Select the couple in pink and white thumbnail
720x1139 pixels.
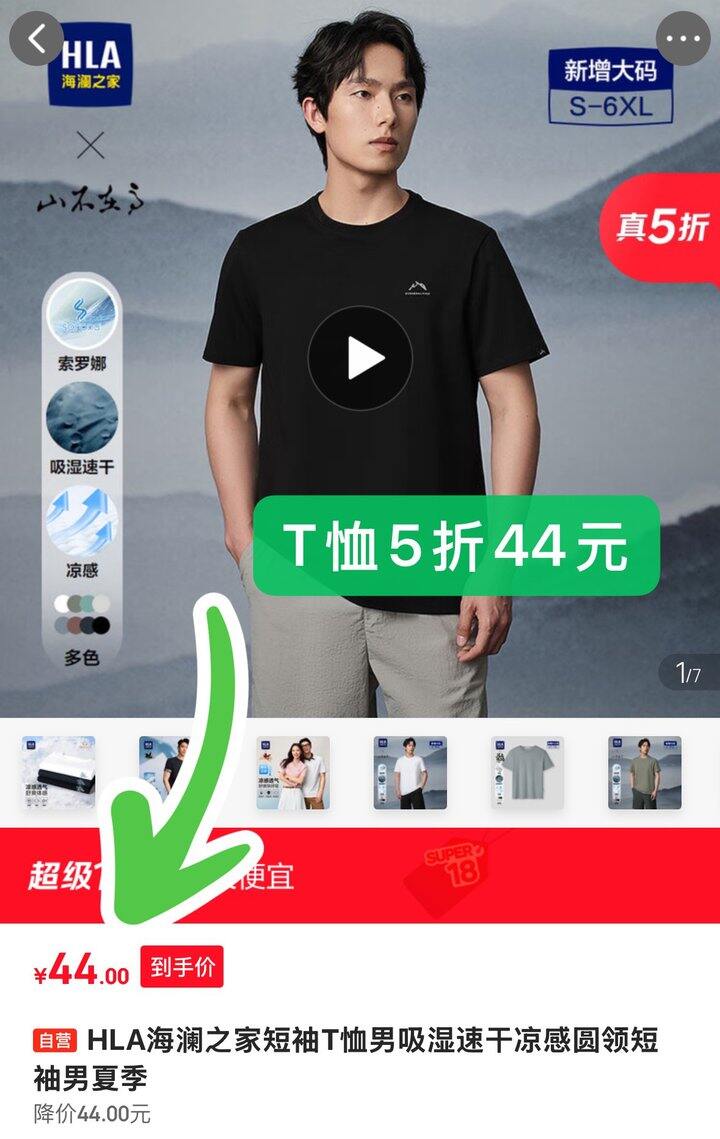point(293,772)
